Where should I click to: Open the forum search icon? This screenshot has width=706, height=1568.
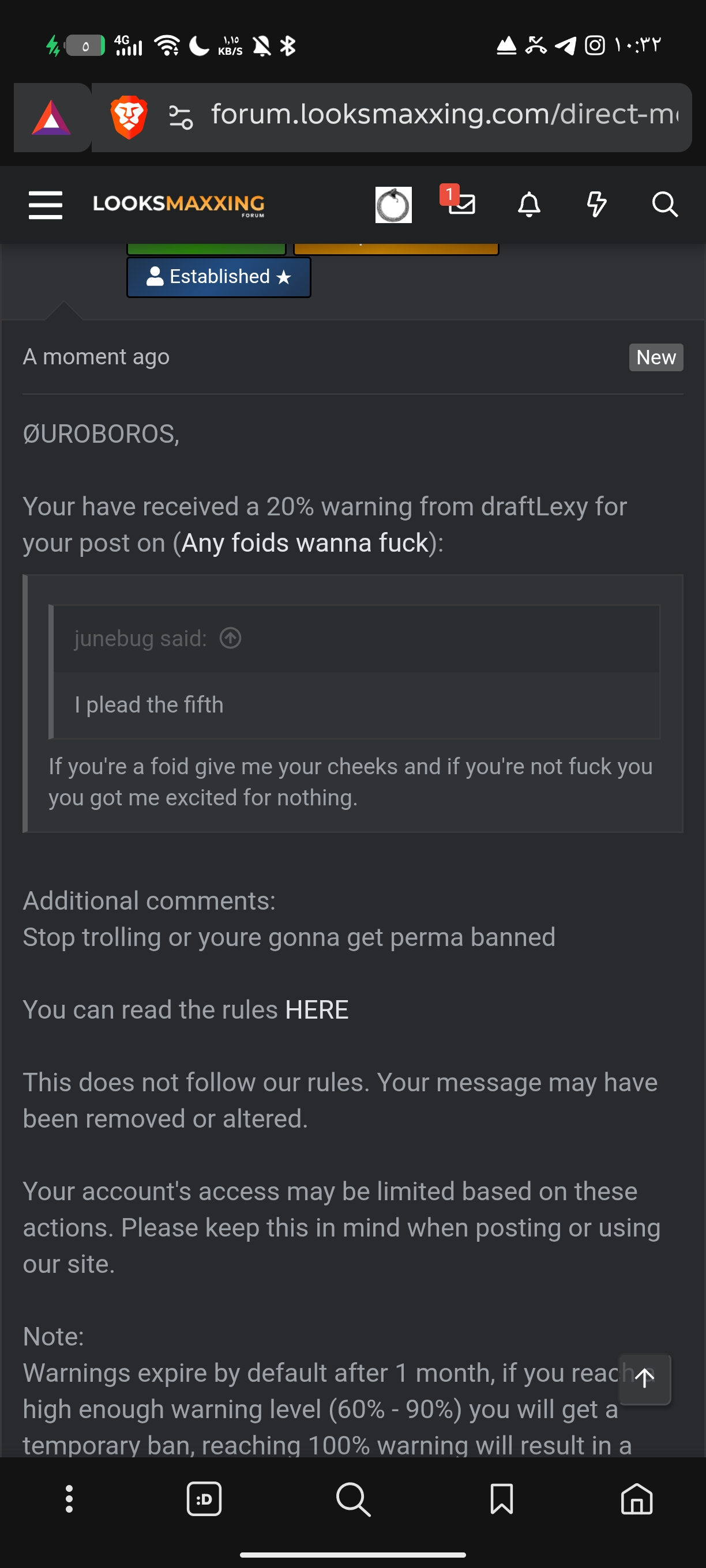pyautogui.click(x=664, y=205)
